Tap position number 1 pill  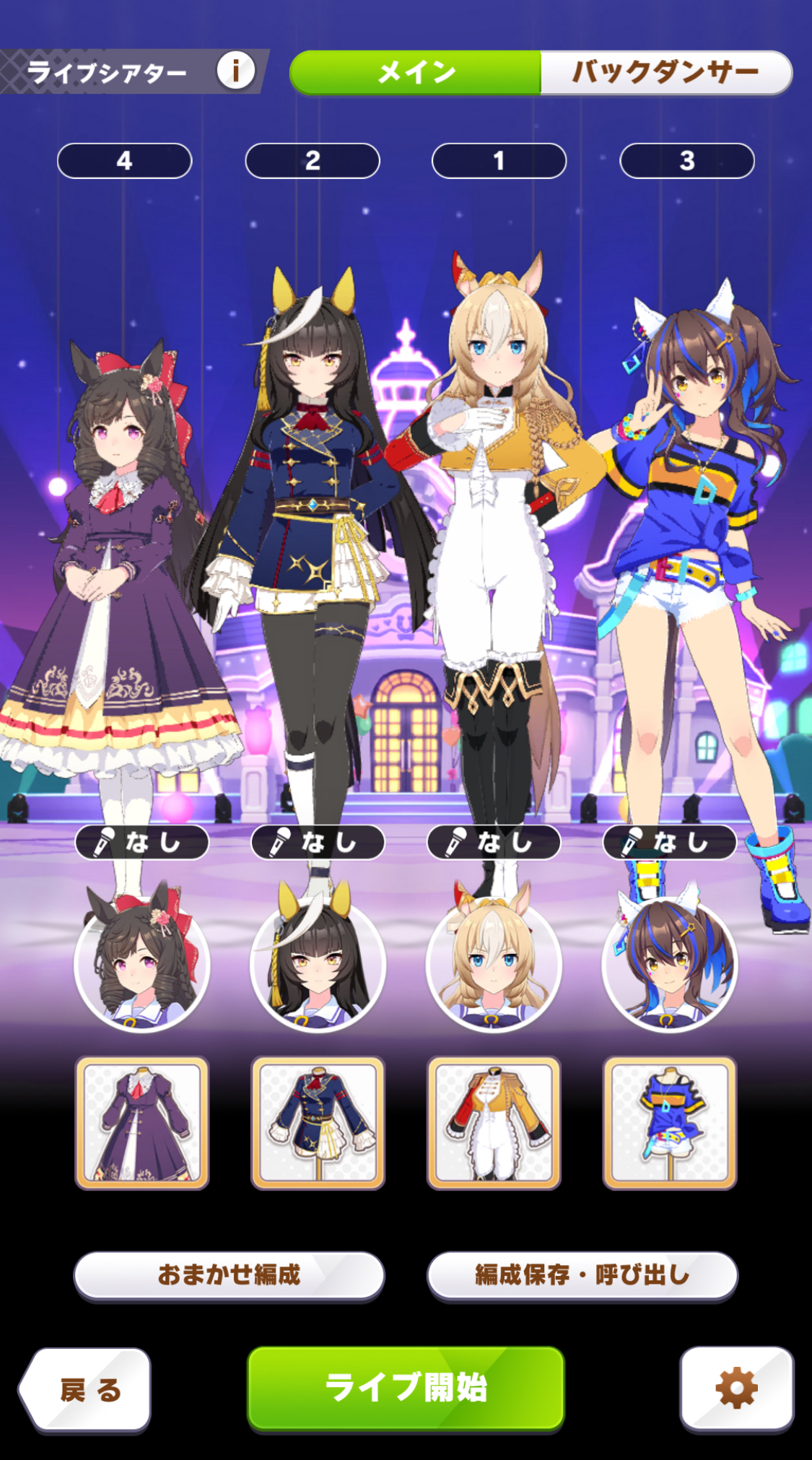499,160
